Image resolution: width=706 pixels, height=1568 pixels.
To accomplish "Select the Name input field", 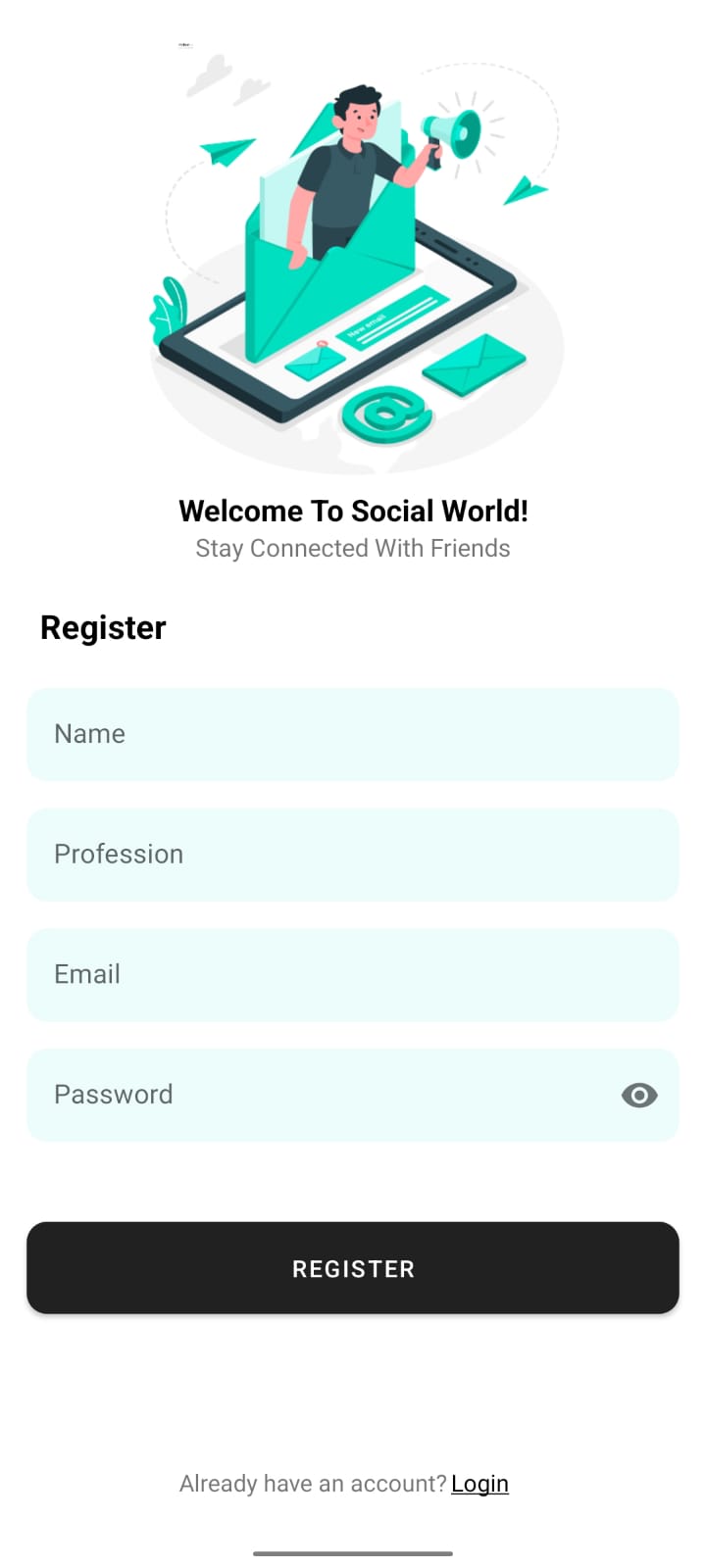I will 353,734.
